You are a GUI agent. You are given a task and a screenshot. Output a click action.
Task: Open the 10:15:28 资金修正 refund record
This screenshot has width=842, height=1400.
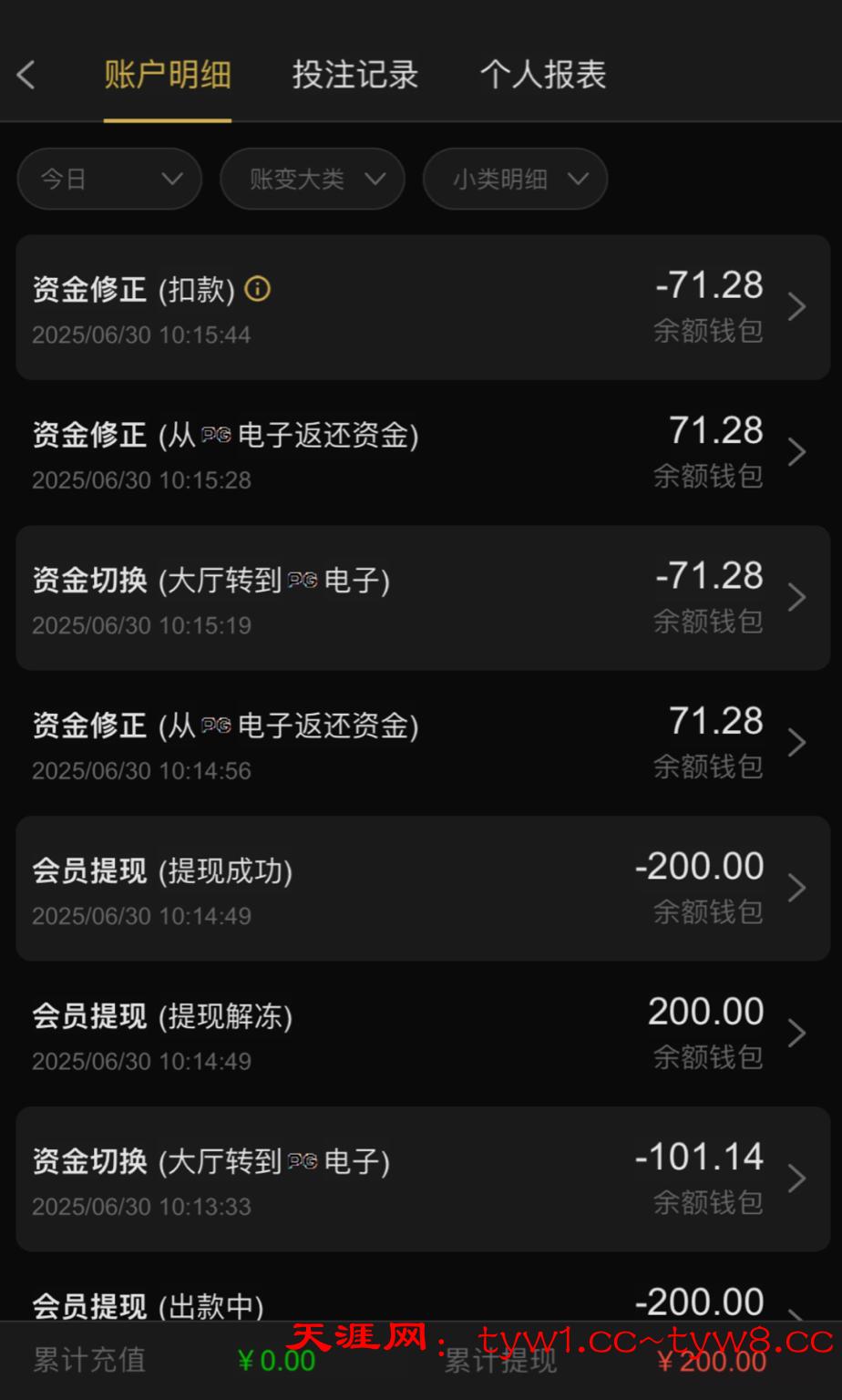coord(423,453)
